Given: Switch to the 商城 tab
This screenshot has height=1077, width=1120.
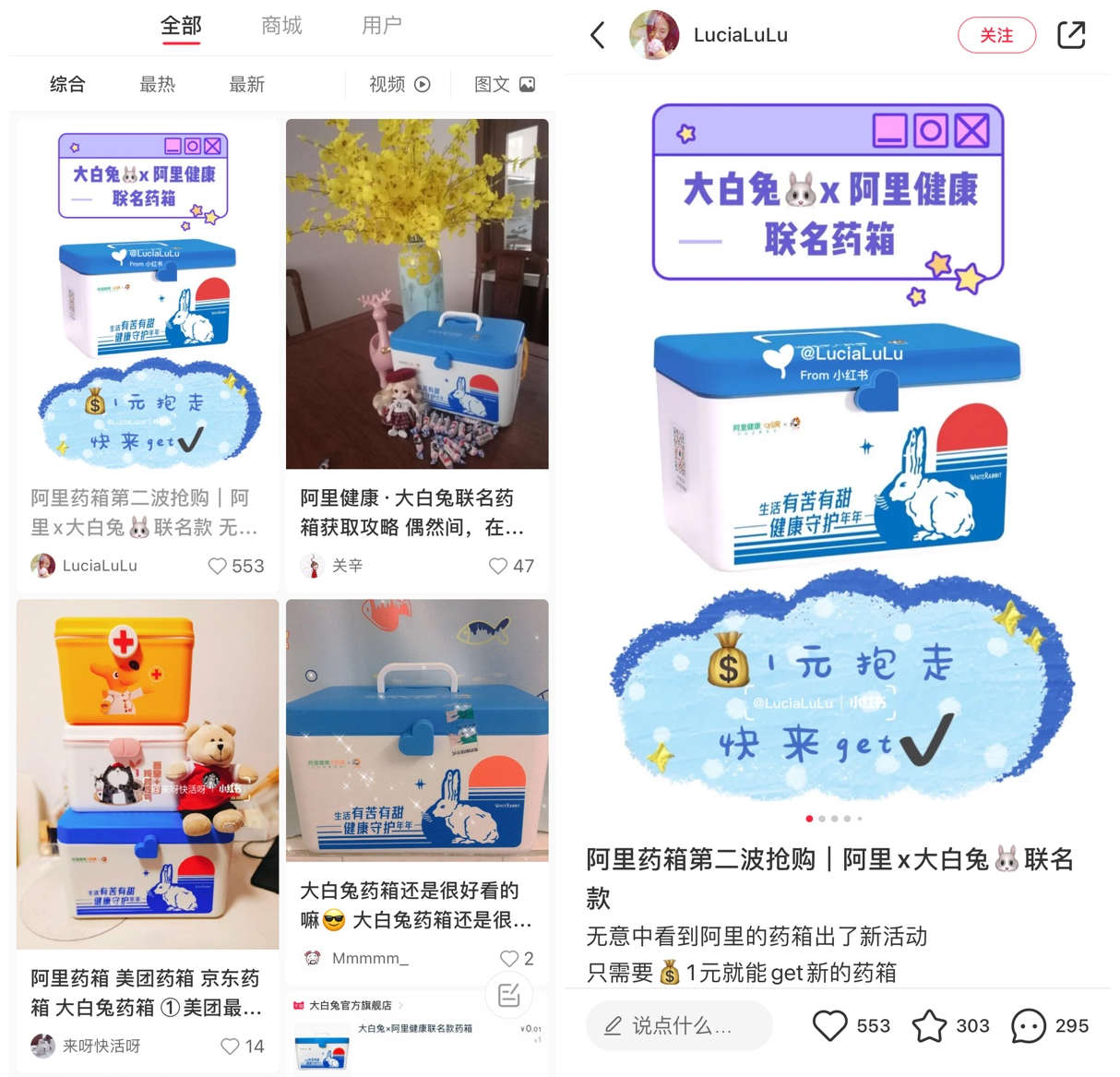Looking at the screenshot, I should pyautogui.click(x=281, y=26).
